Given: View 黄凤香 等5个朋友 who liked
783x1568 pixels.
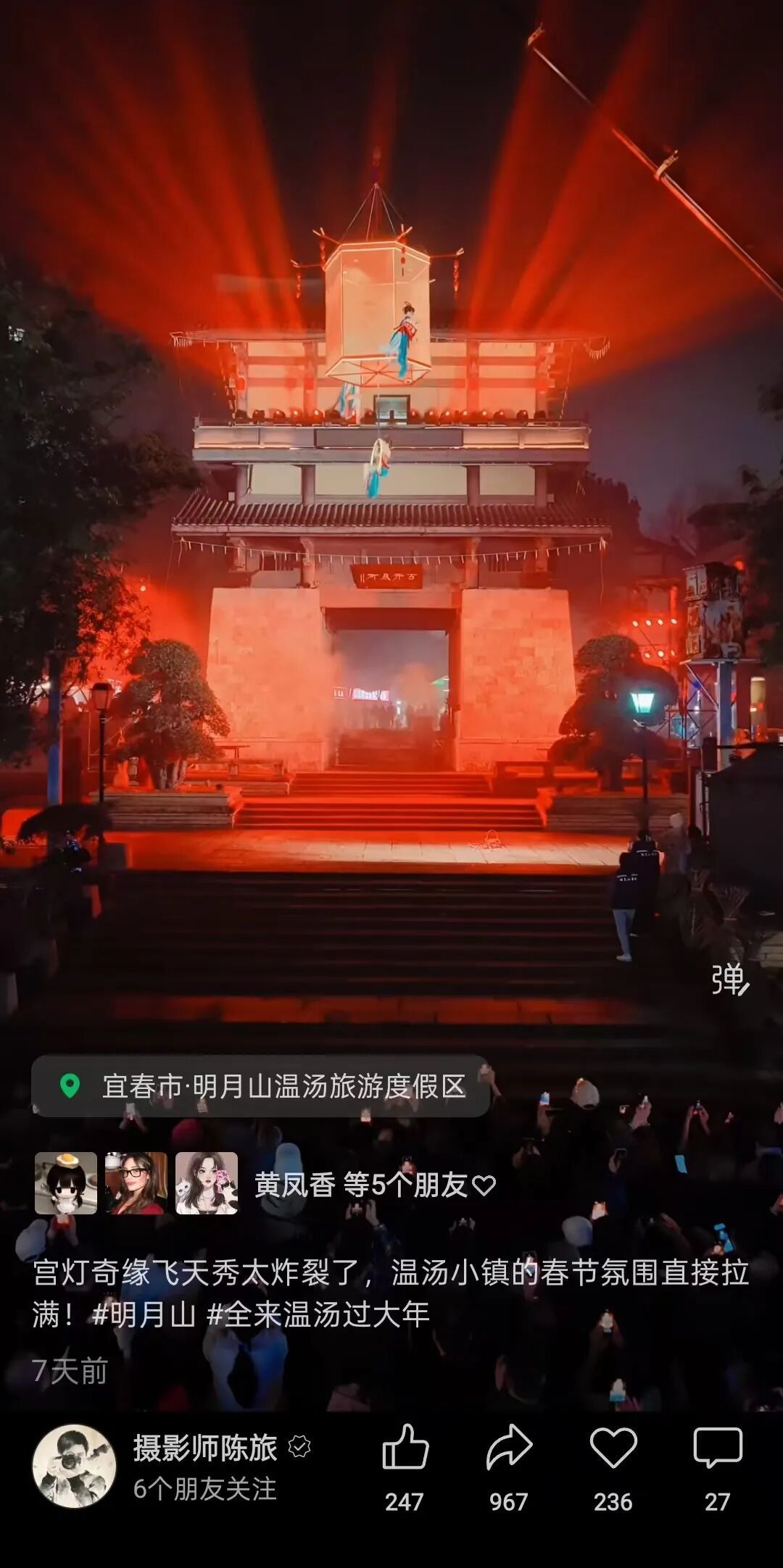Looking at the screenshot, I should pyautogui.click(x=374, y=1185).
